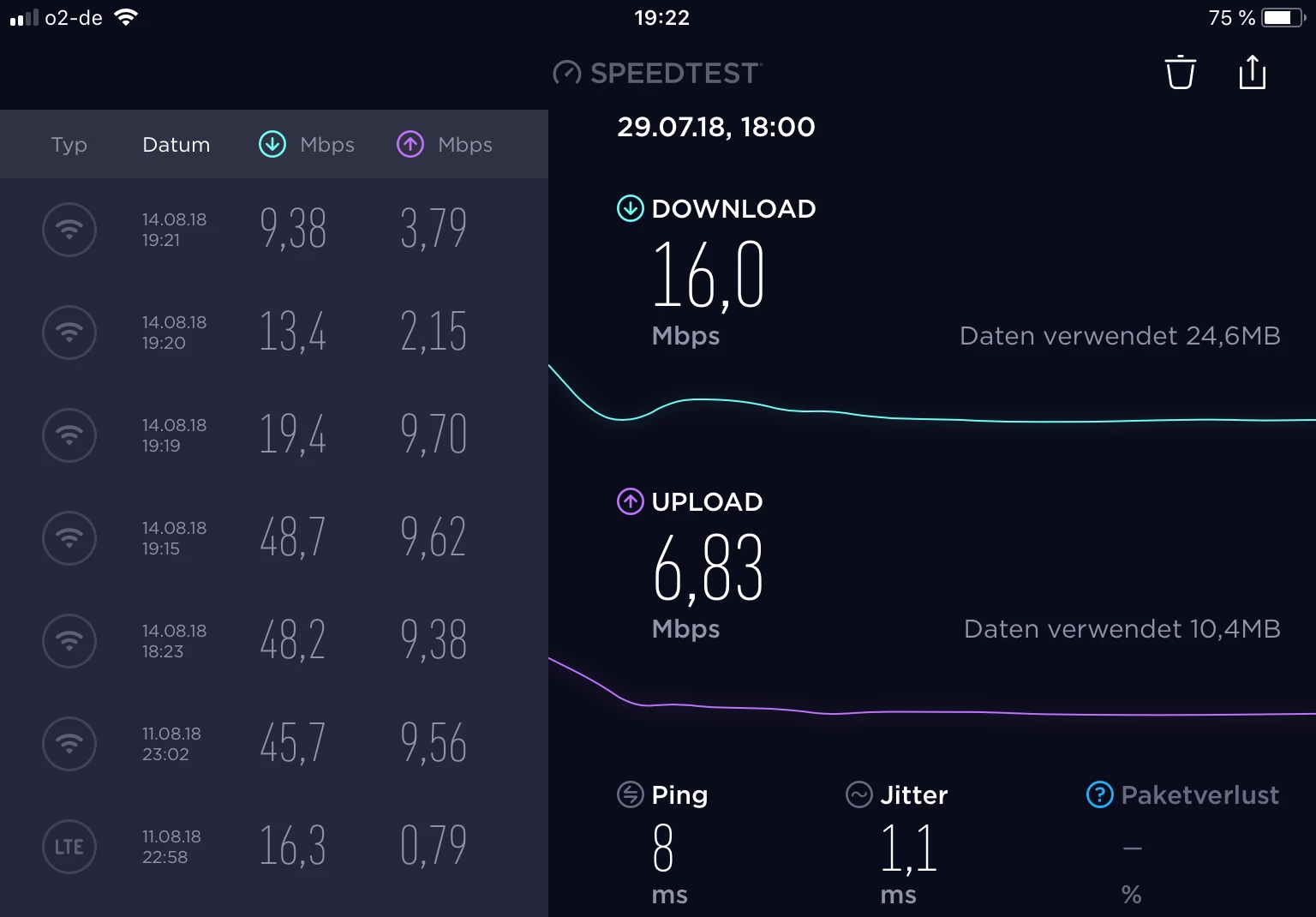Delete this result with the trash icon
The image size is (1316, 917).
[x=1180, y=72]
